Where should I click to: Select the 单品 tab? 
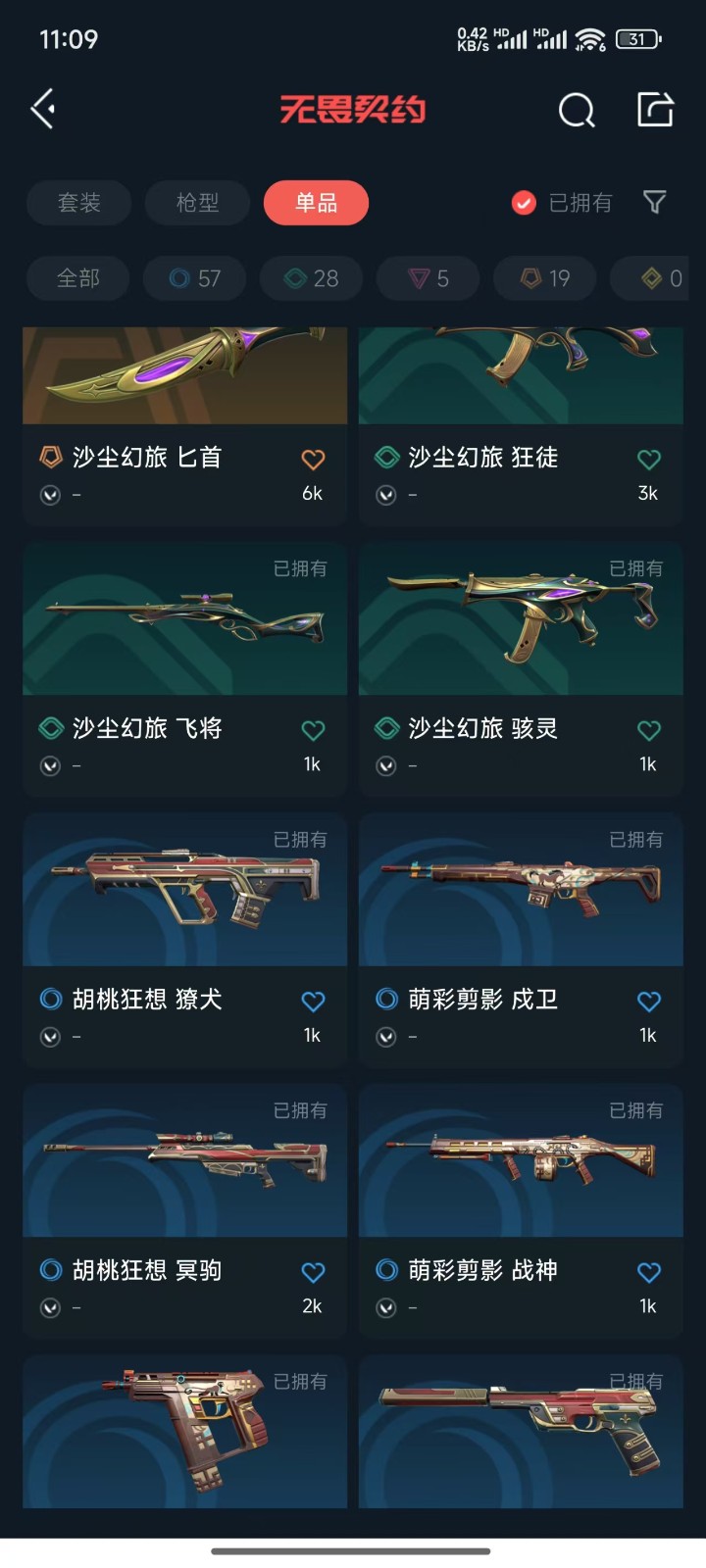pyautogui.click(x=316, y=203)
